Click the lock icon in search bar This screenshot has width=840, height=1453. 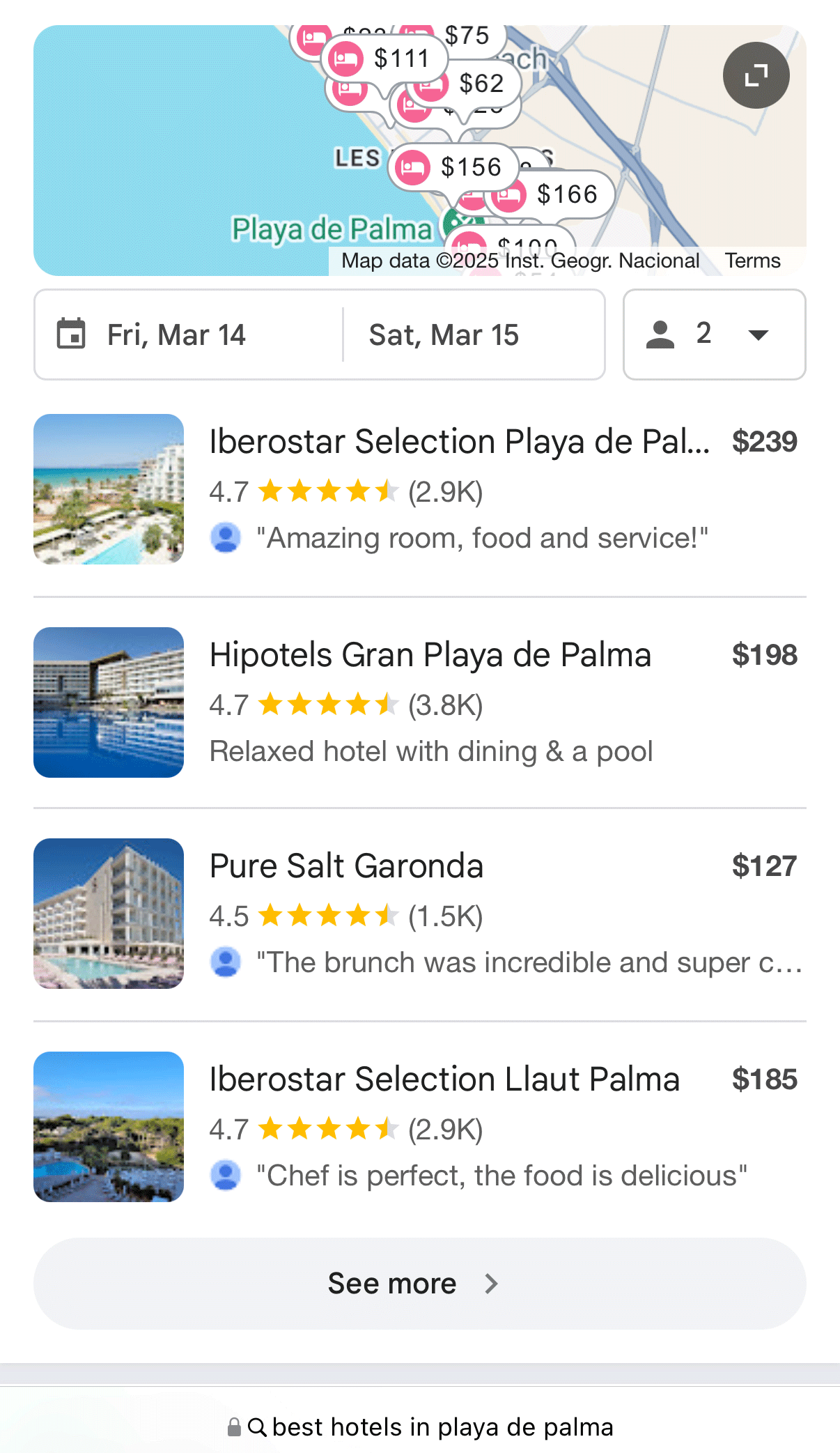click(x=234, y=1426)
